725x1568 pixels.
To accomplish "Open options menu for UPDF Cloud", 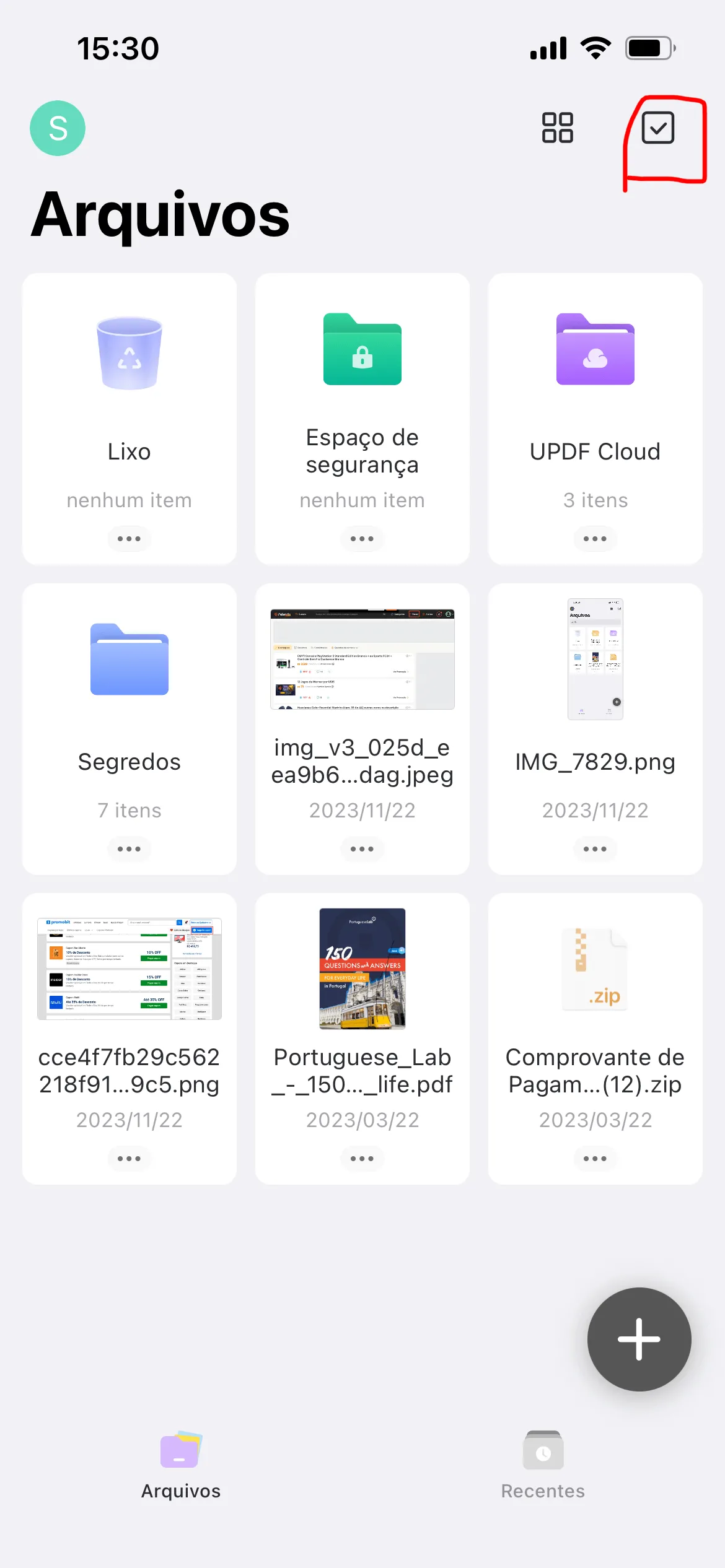I will tap(595, 538).
